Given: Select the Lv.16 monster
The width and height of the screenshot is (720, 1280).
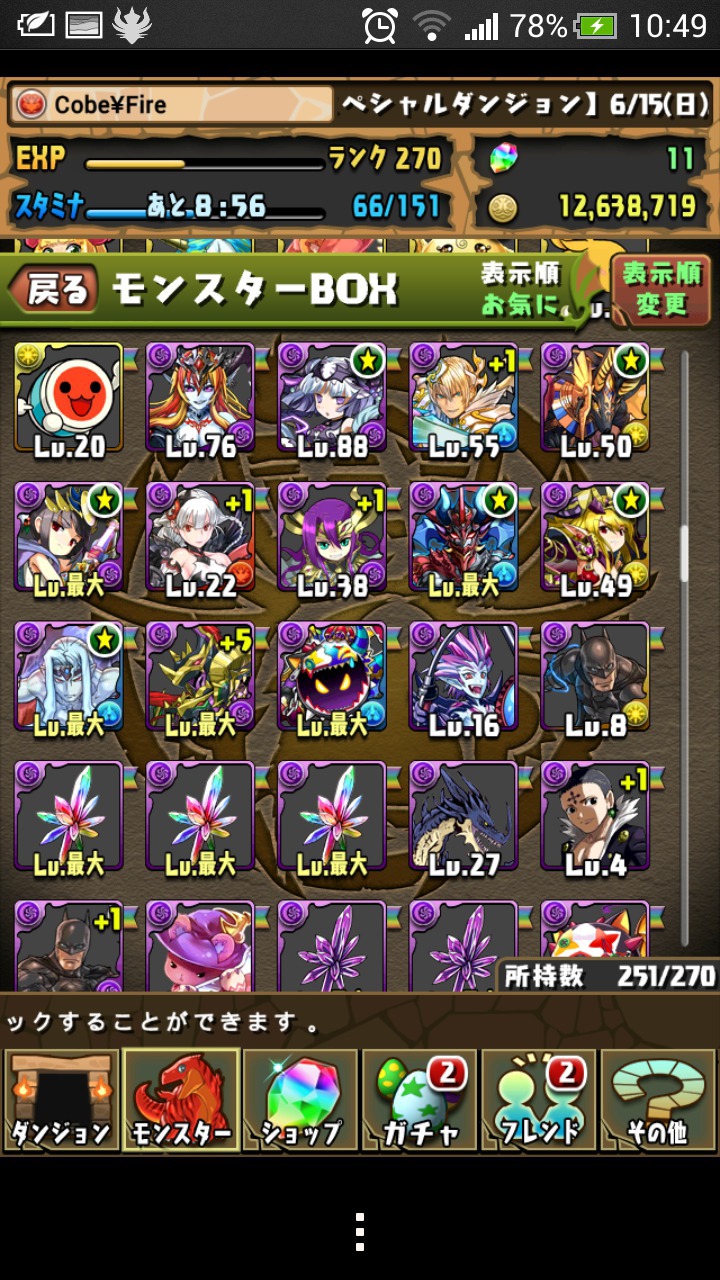Looking at the screenshot, I should [x=463, y=680].
